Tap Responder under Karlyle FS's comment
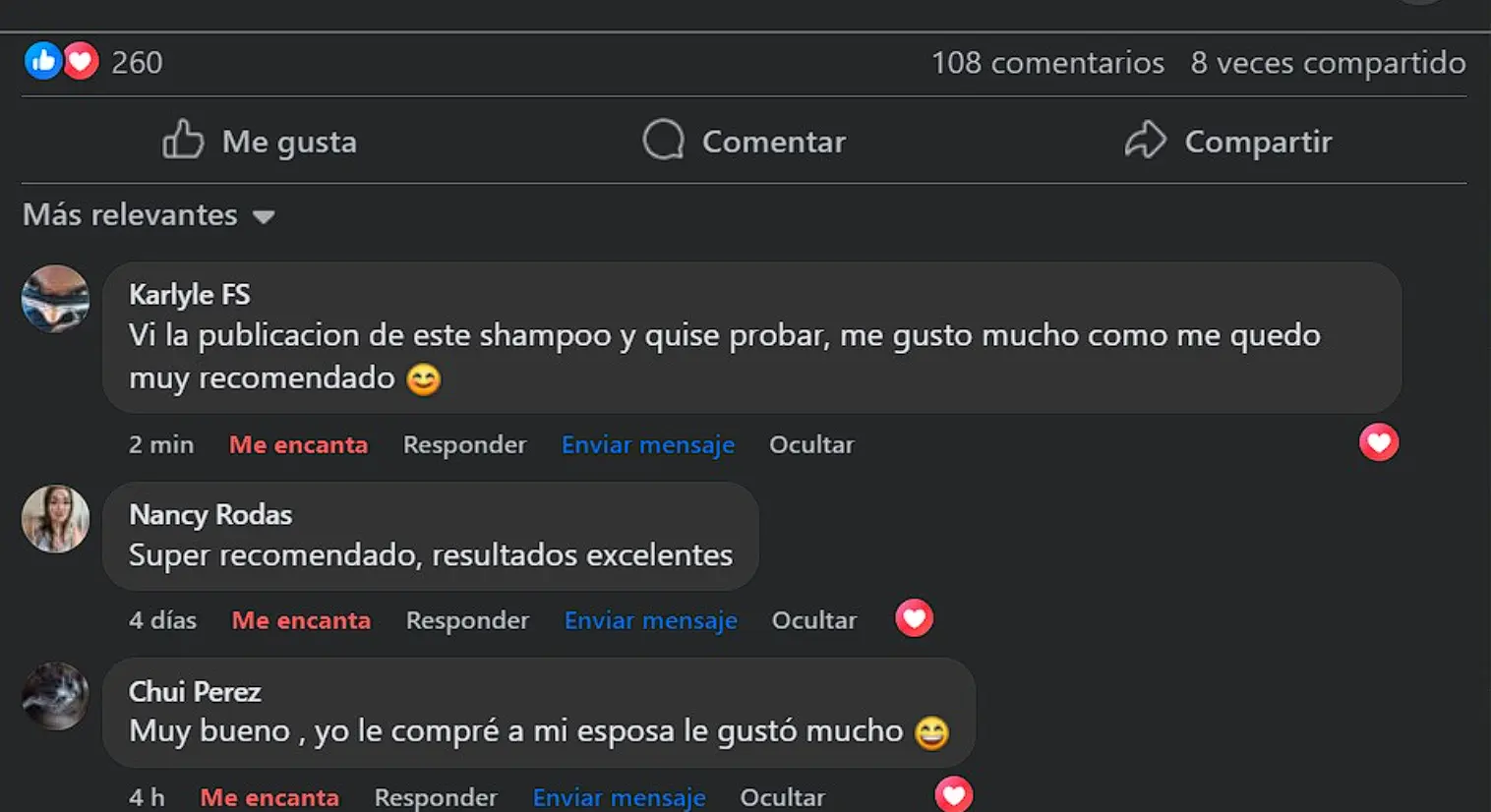The width and height of the screenshot is (1491, 812). [x=464, y=444]
